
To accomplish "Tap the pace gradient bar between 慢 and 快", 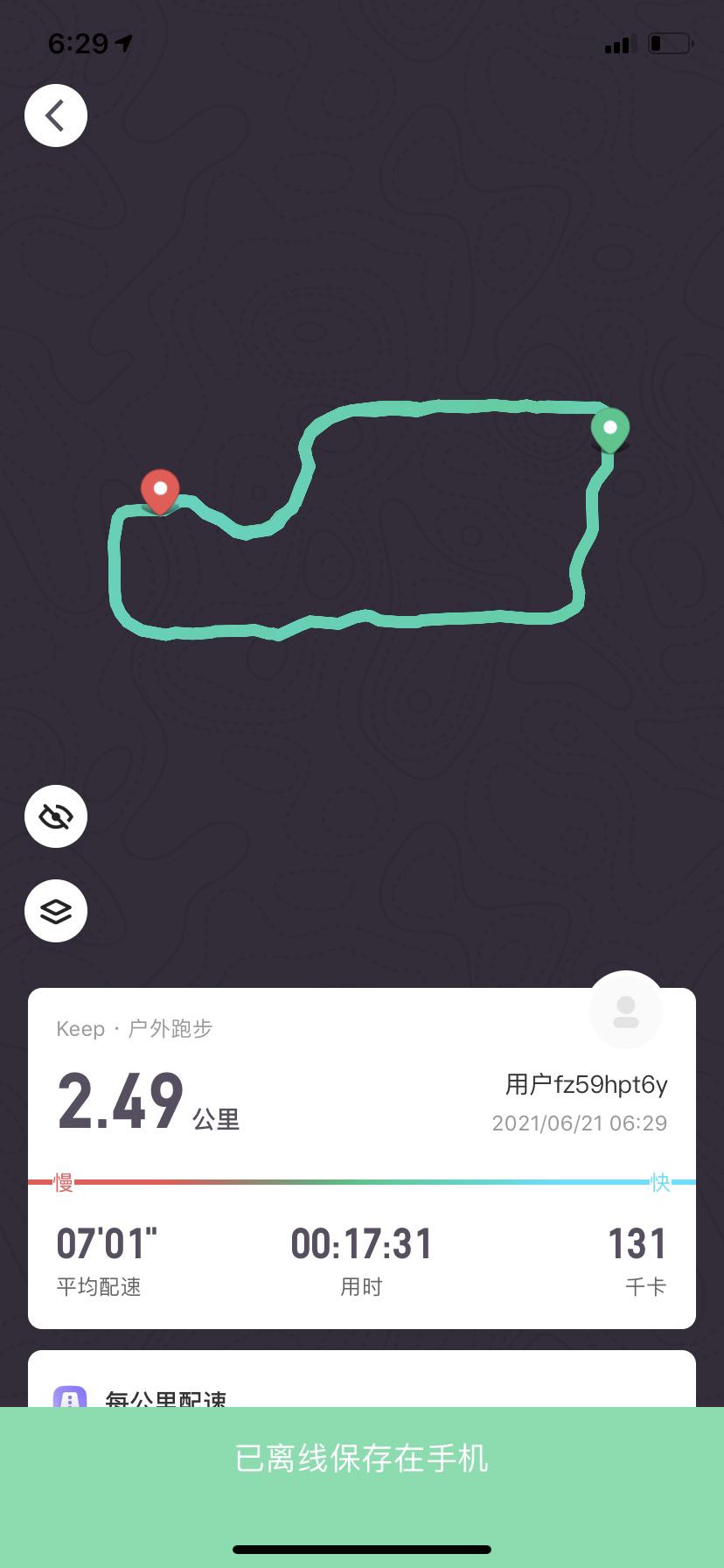I will 362,1181.
